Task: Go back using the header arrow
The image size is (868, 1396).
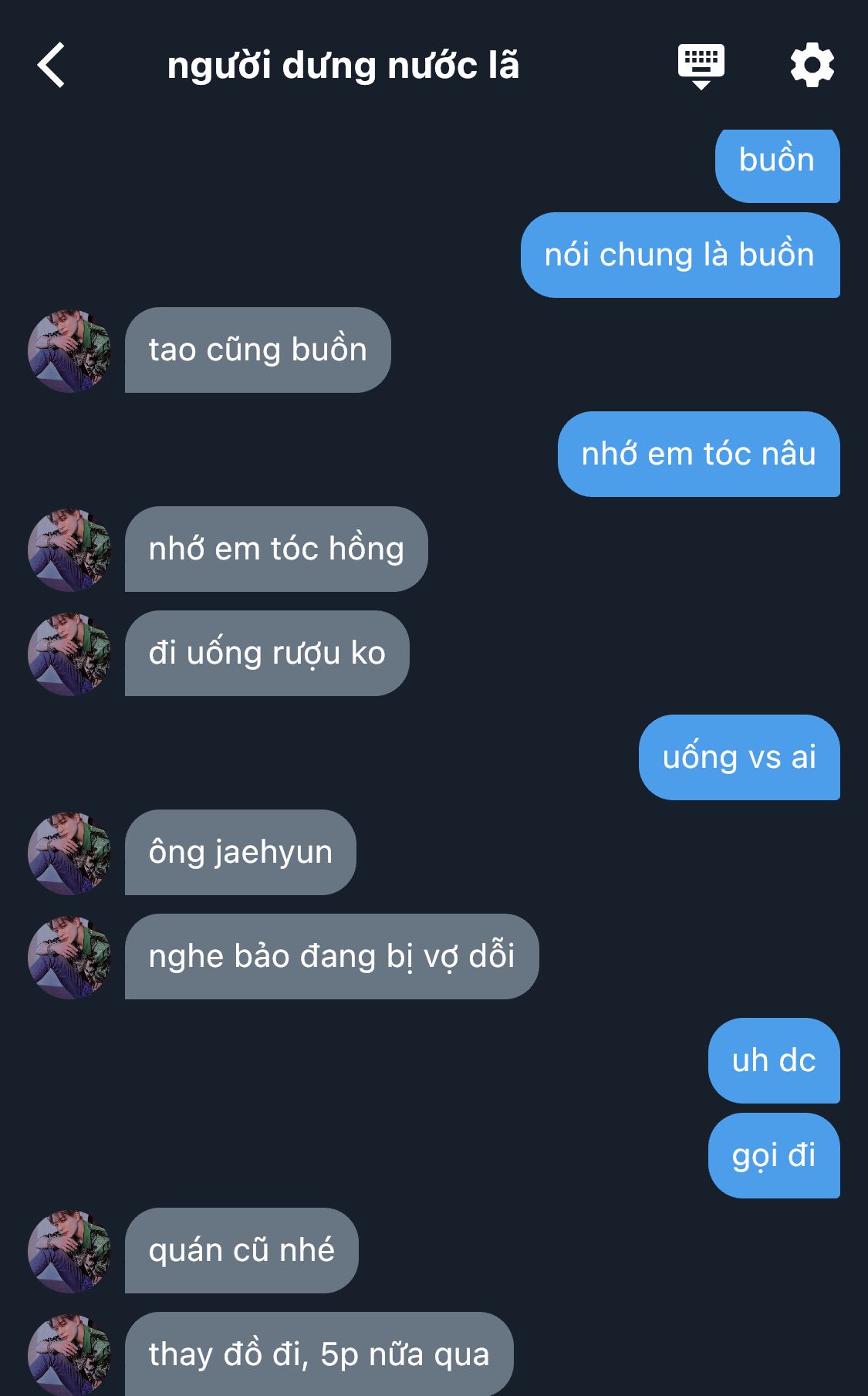Action: [51, 66]
